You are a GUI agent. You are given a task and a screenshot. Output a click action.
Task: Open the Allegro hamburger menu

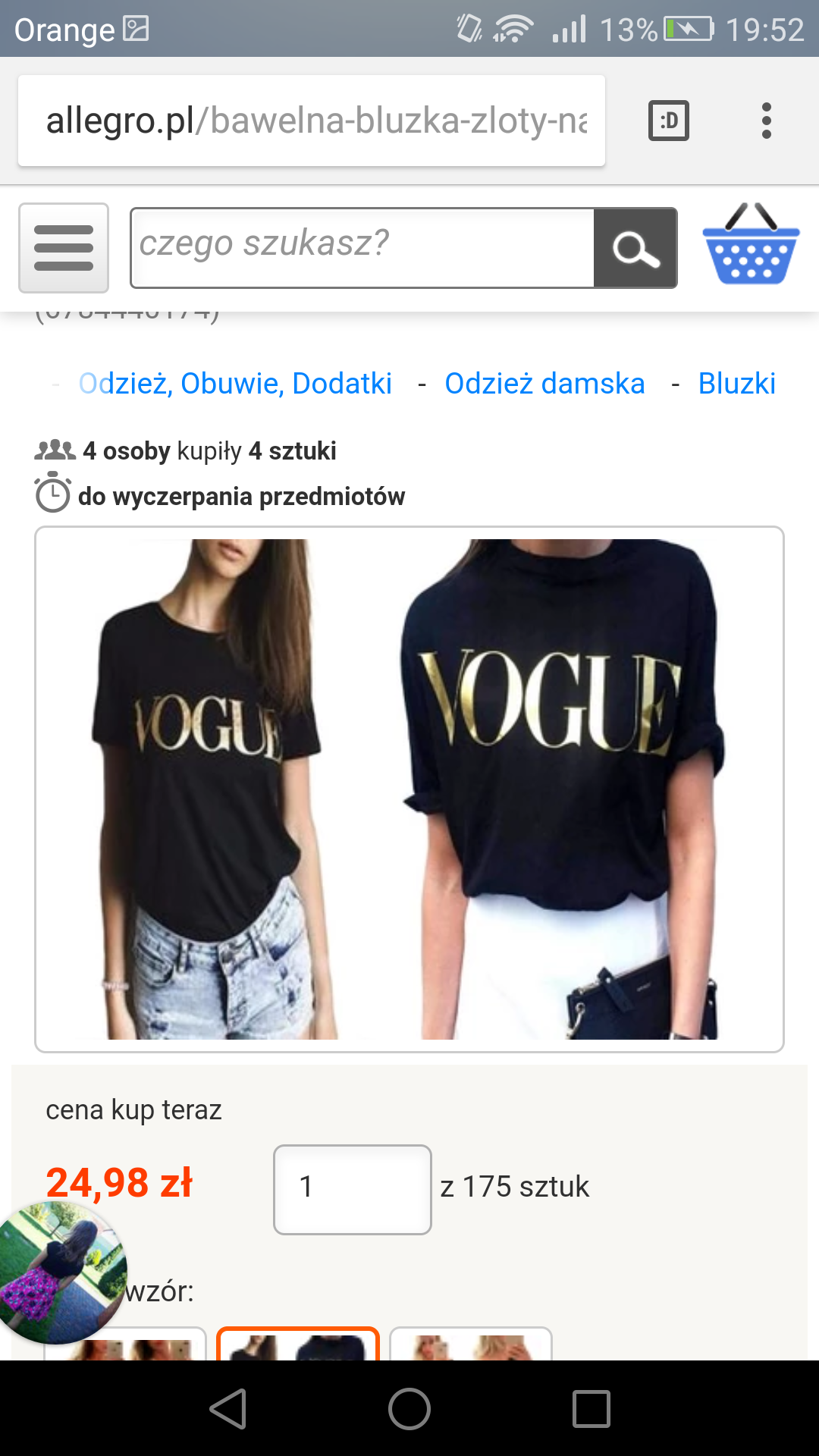pos(64,248)
